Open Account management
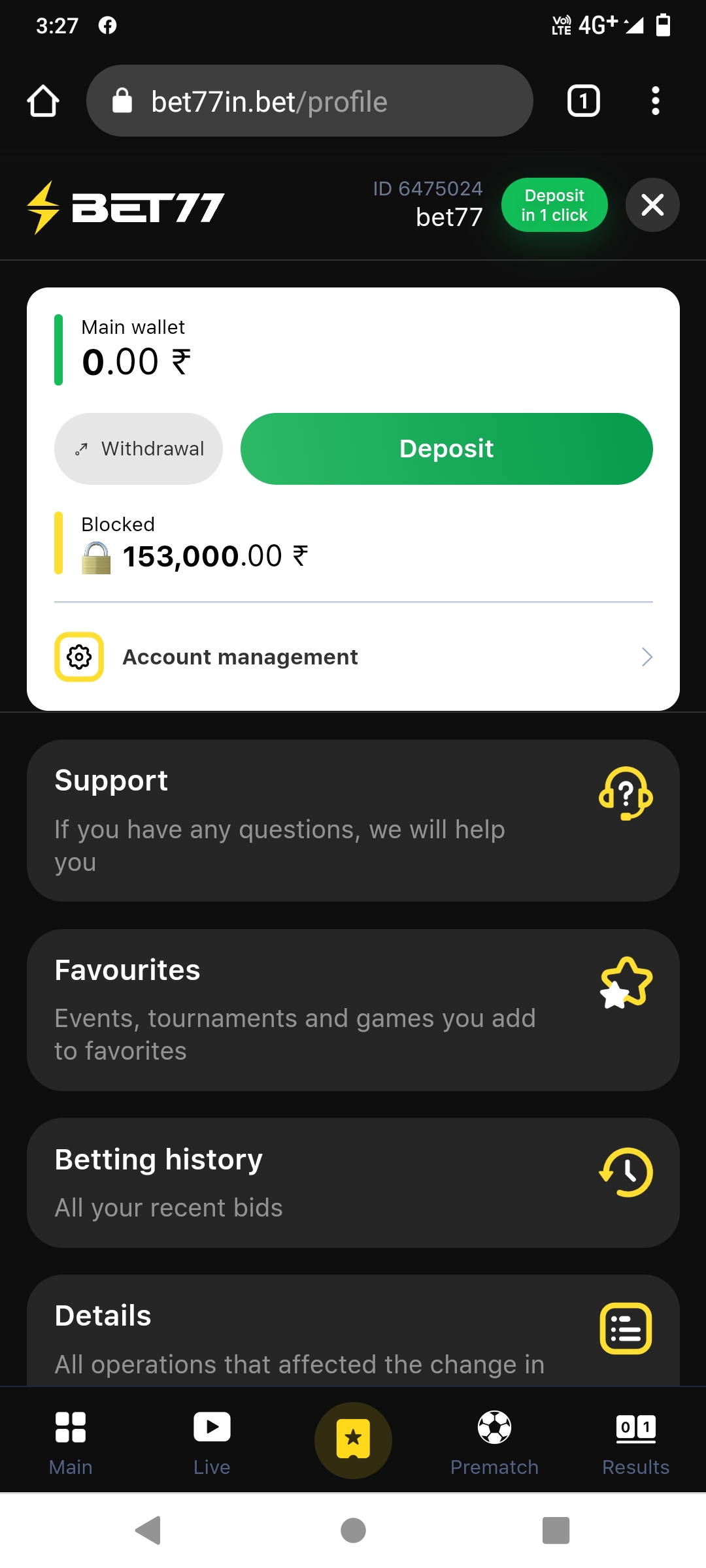Viewport: 706px width, 1568px height. [353, 657]
